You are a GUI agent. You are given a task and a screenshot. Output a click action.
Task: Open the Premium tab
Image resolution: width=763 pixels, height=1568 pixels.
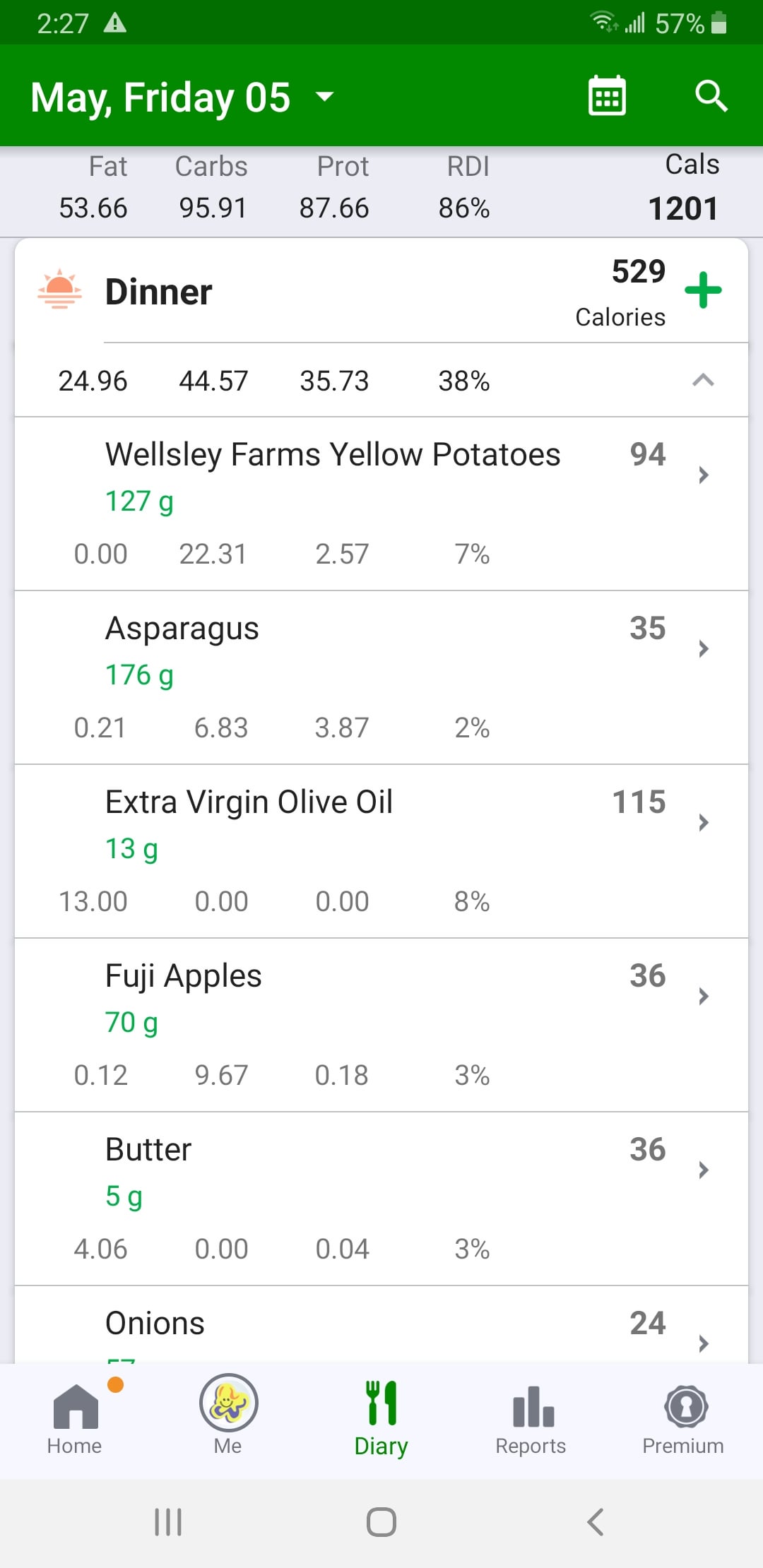(683, 1420)
